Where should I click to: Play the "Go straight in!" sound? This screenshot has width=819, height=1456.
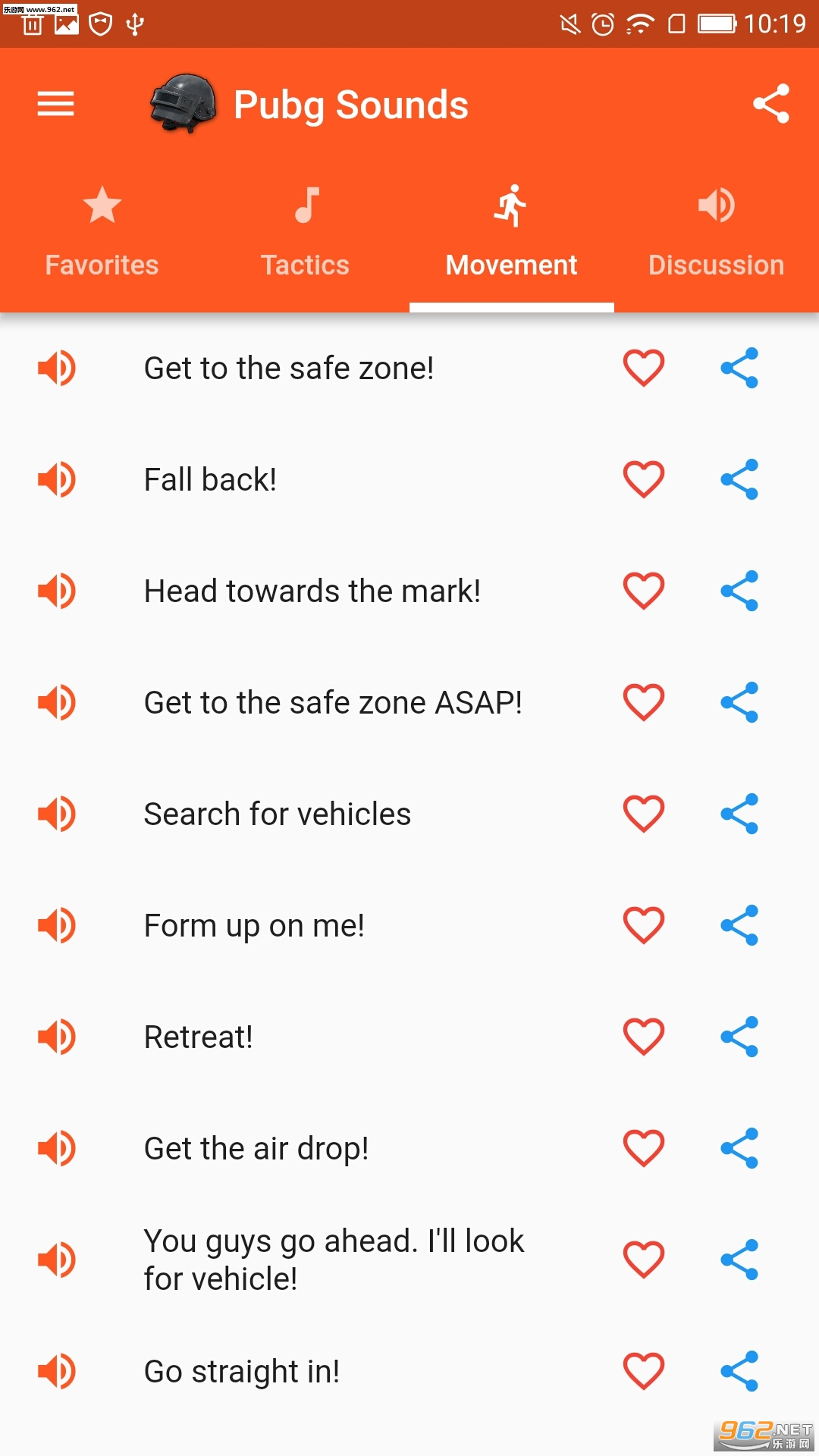(x=57, y=1371)
